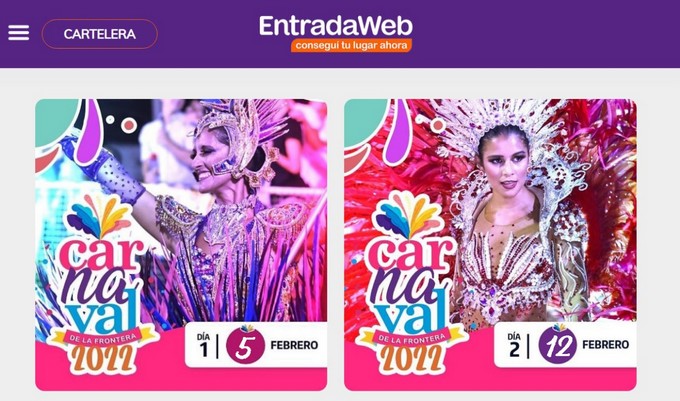Open the hamburger drawer menu
This screenshot has width=680, height=401.
click(18, 33)
